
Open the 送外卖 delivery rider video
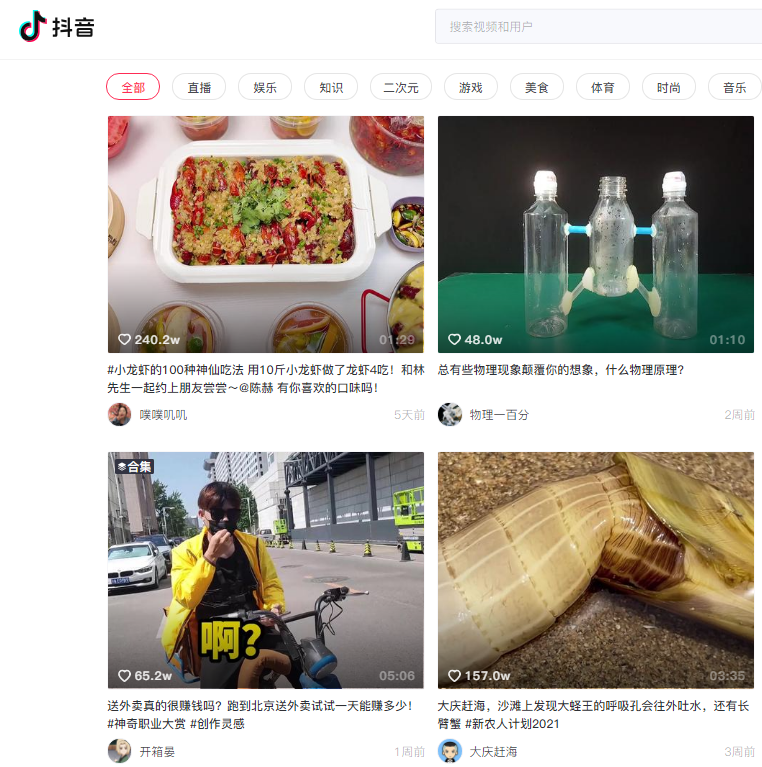coord(266,570)
